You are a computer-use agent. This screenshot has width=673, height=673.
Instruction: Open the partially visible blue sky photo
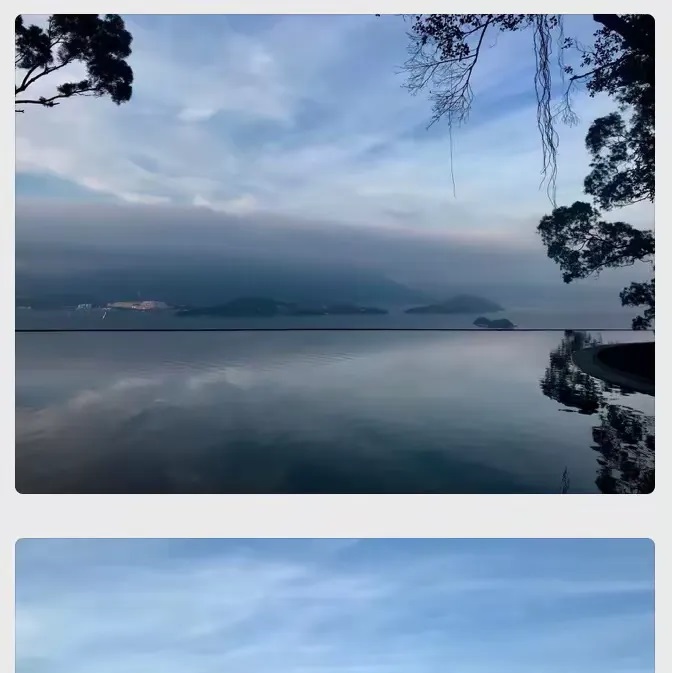(335, 605)
